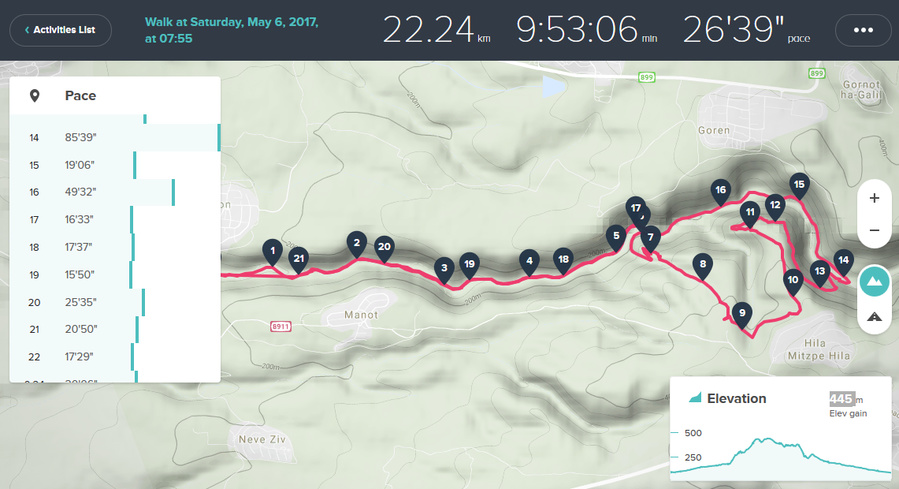The height and width of the screenshot is (489, 899).
Task: Zoom out of the map
Action: 874,230
